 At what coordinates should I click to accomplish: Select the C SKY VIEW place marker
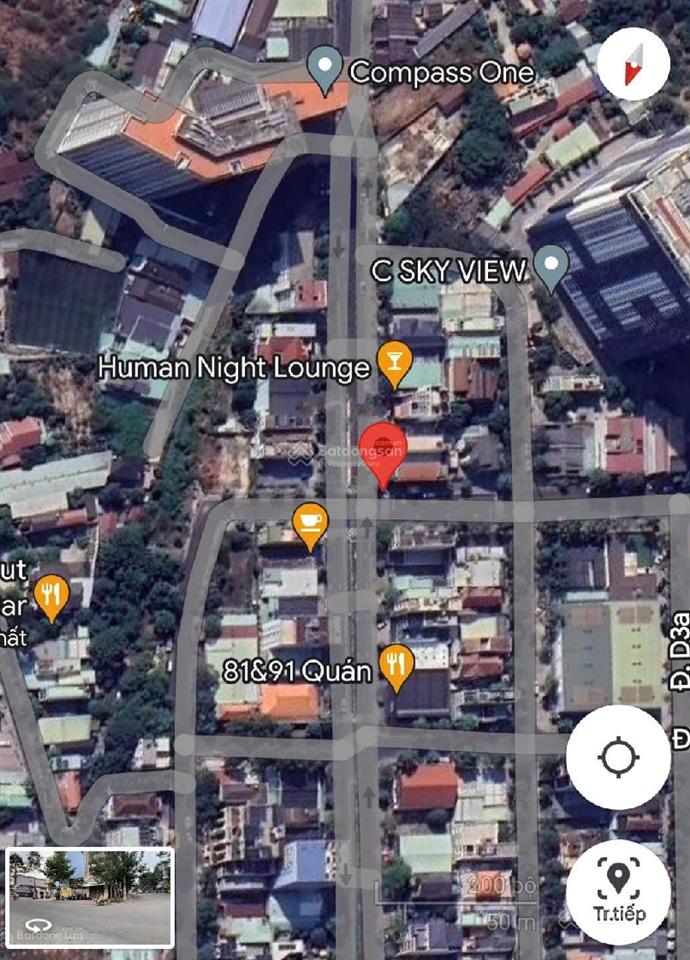pos(551,266)
